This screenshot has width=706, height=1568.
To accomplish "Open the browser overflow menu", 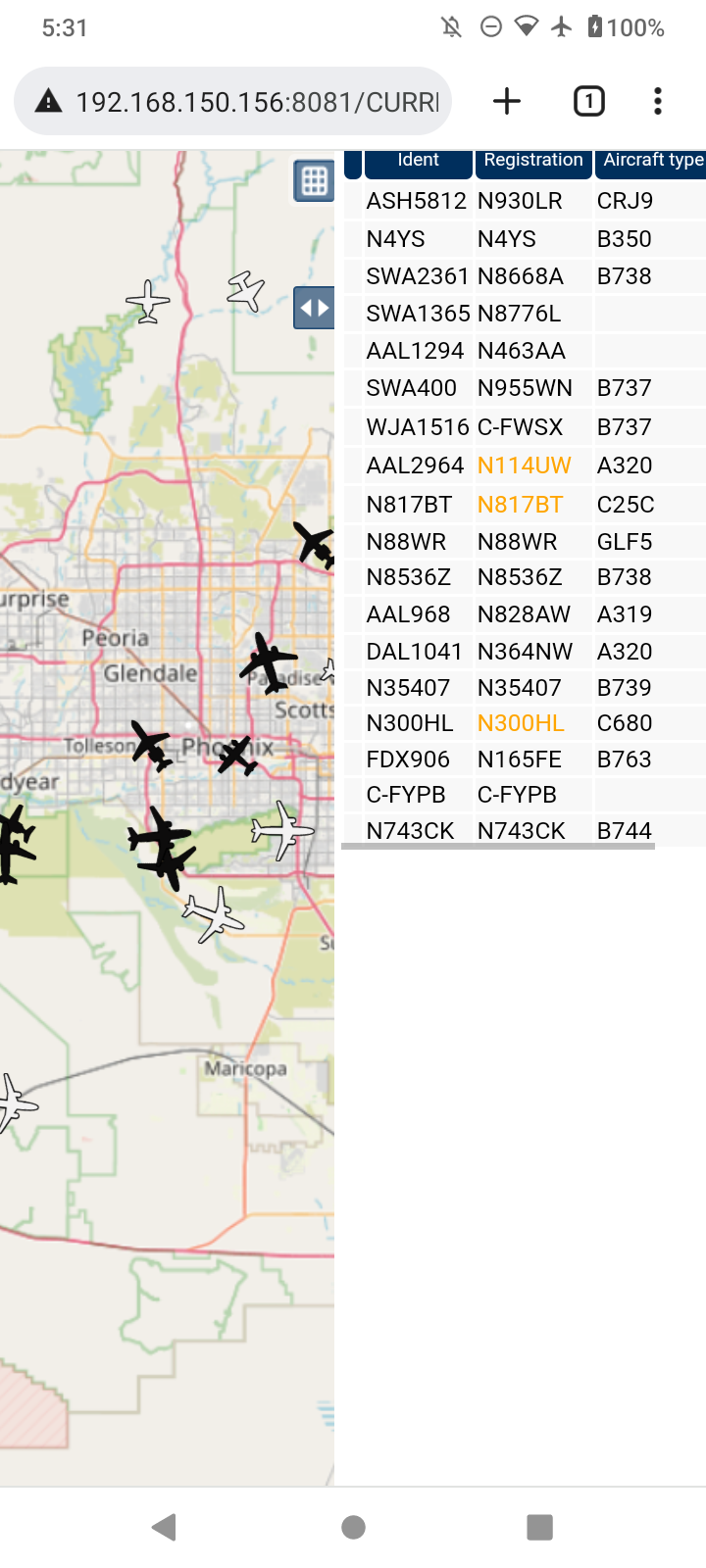I will 658,101.
